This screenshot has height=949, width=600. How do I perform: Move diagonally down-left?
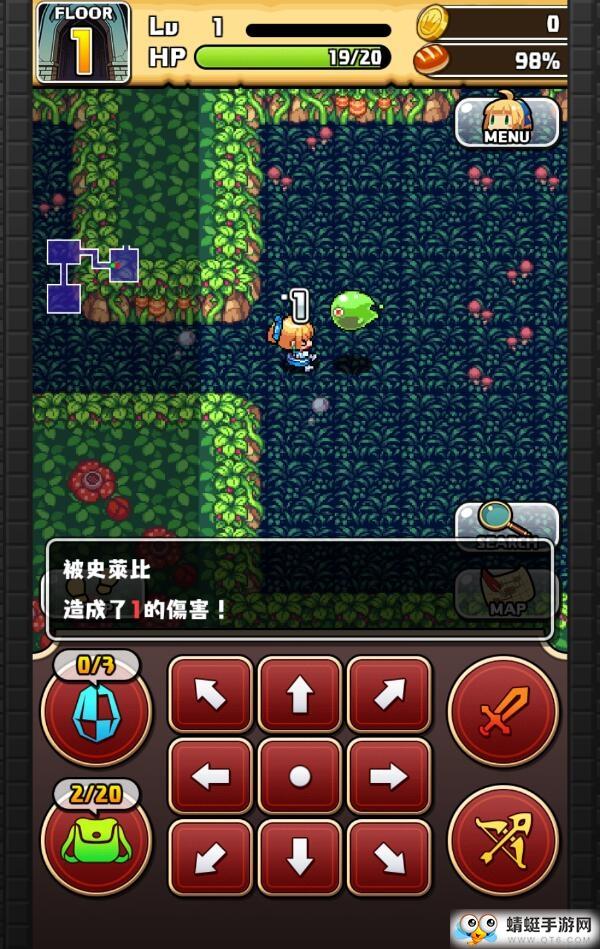point(211,857)
